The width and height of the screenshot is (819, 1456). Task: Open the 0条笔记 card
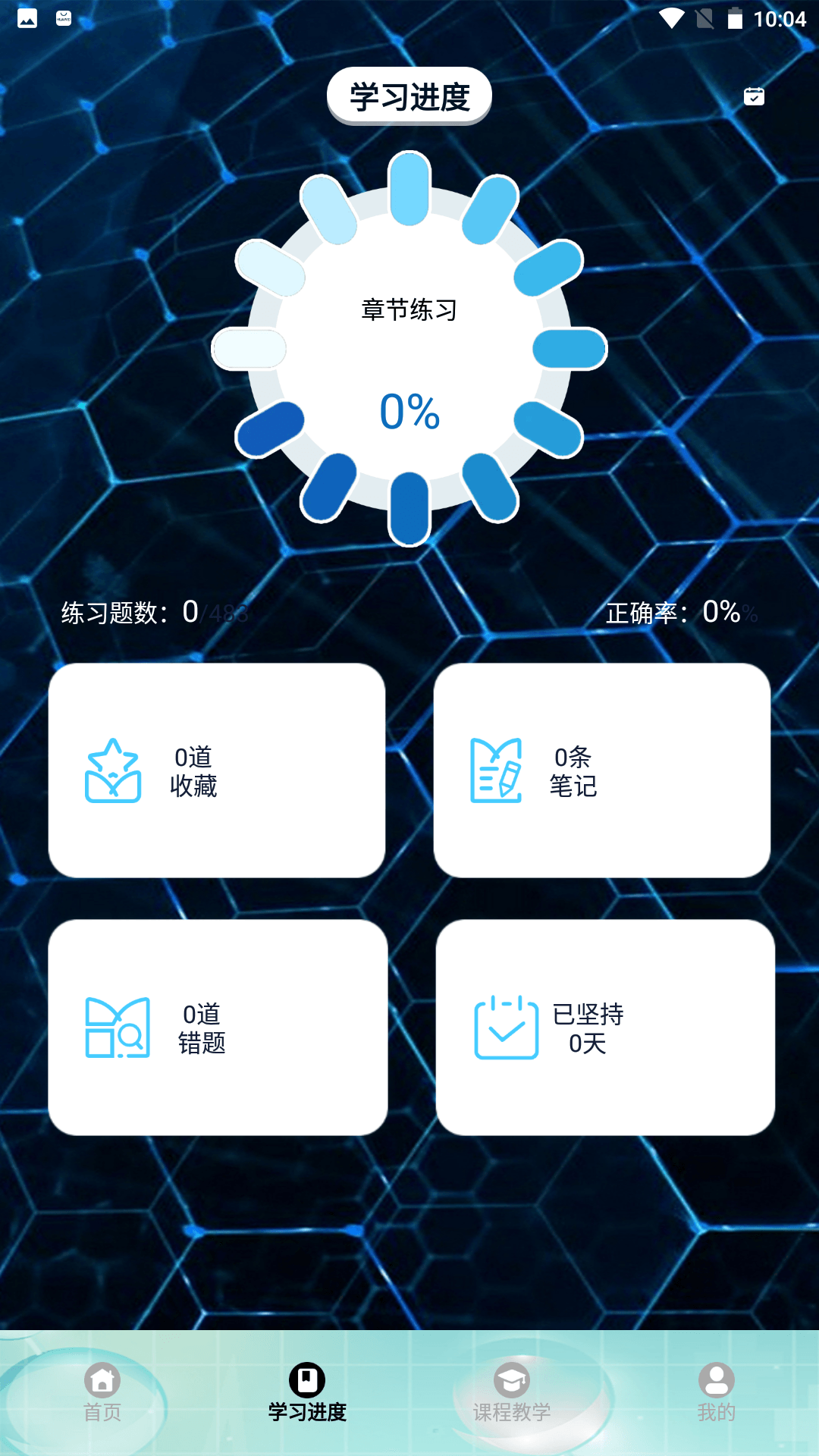tap(602, 771)
